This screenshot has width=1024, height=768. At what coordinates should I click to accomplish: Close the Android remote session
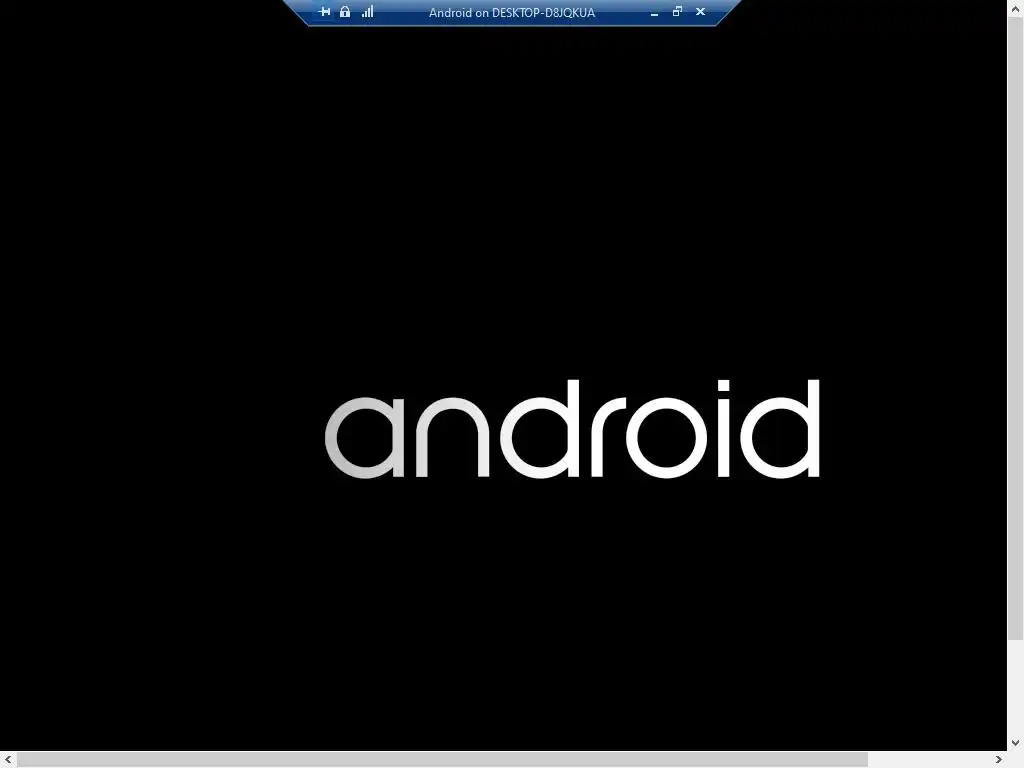pyautogui.click(x=700, y=12)
